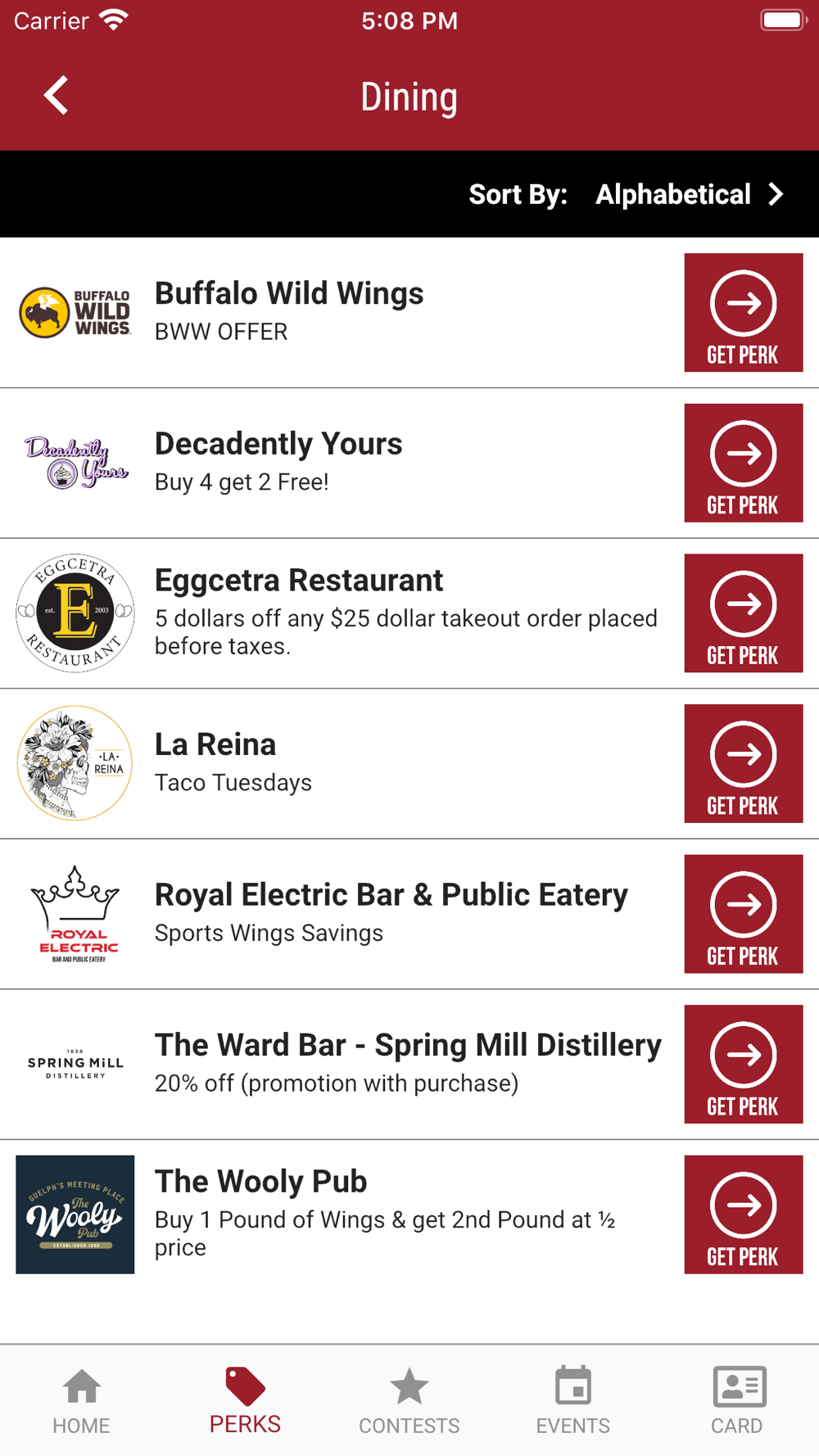The image size is (819, 1456).
Task: Change the Alphabetical sort order
Action: 689,194
